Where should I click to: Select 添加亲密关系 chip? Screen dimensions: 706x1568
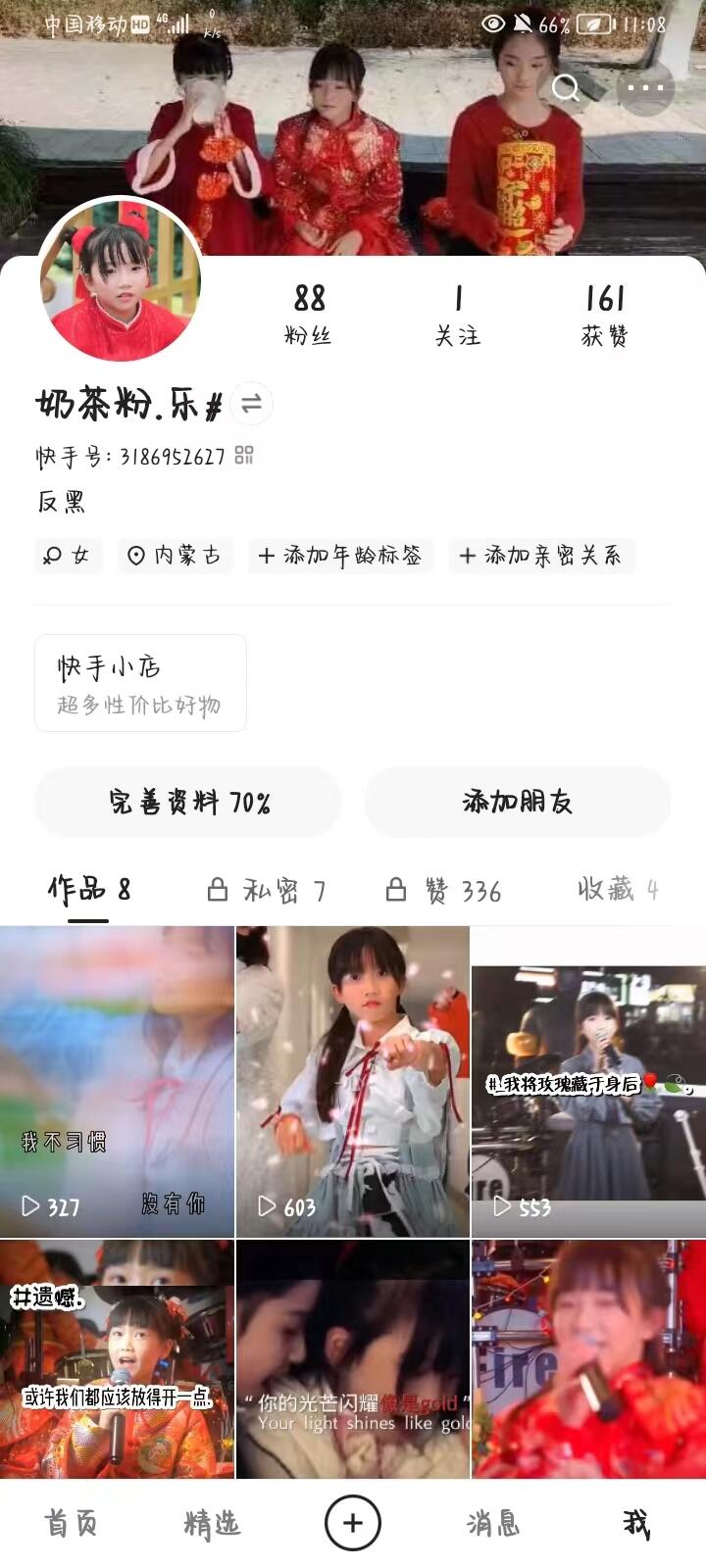(541, 556)
